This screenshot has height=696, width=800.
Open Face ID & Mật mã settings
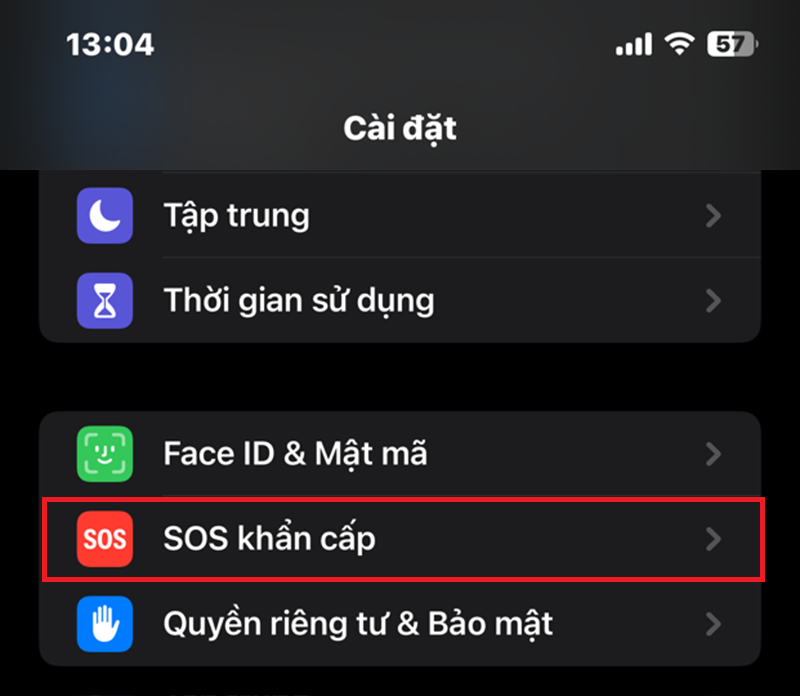[x=400, y=454]
